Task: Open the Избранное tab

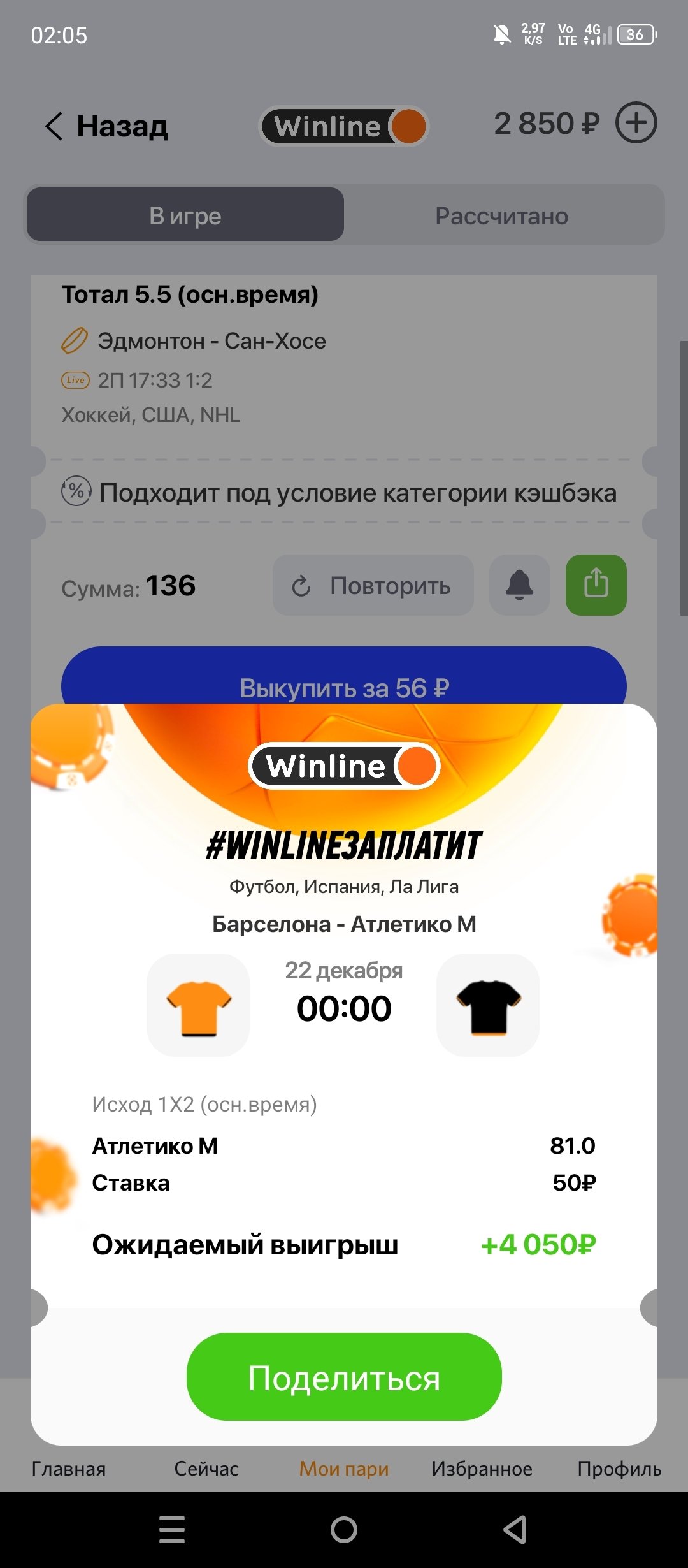Action: (482, 1469)
